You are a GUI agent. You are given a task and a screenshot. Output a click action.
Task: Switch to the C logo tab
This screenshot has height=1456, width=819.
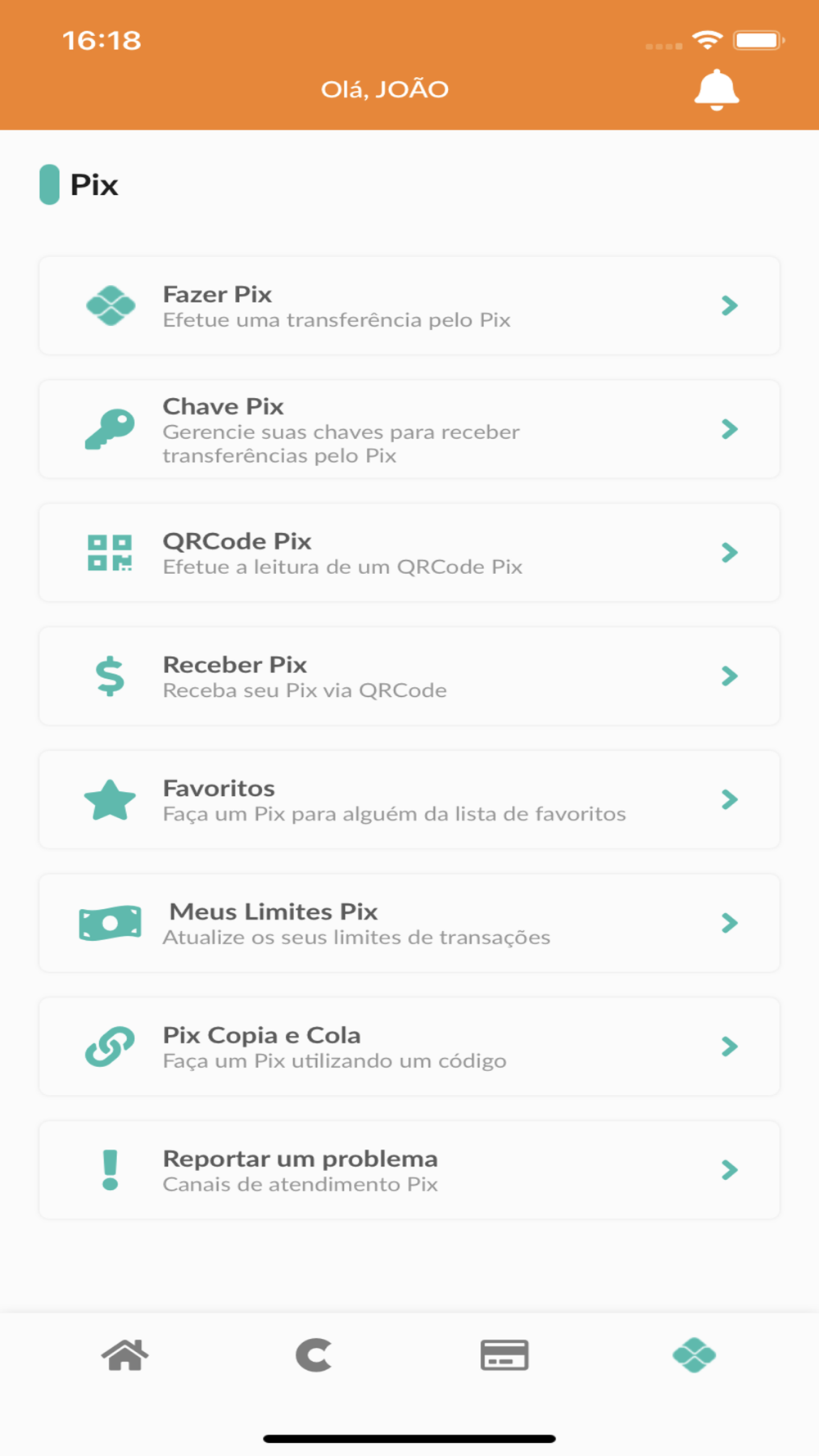tap(314, 1355)
